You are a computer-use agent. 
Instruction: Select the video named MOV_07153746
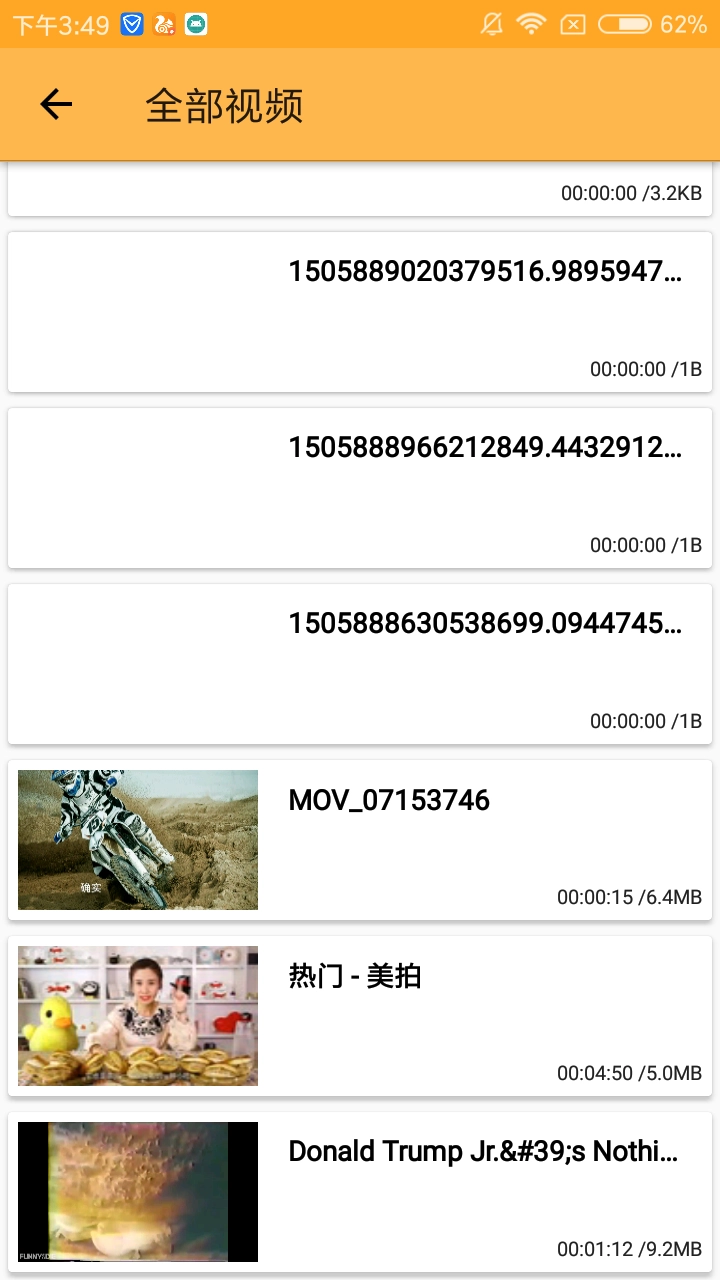389,800
